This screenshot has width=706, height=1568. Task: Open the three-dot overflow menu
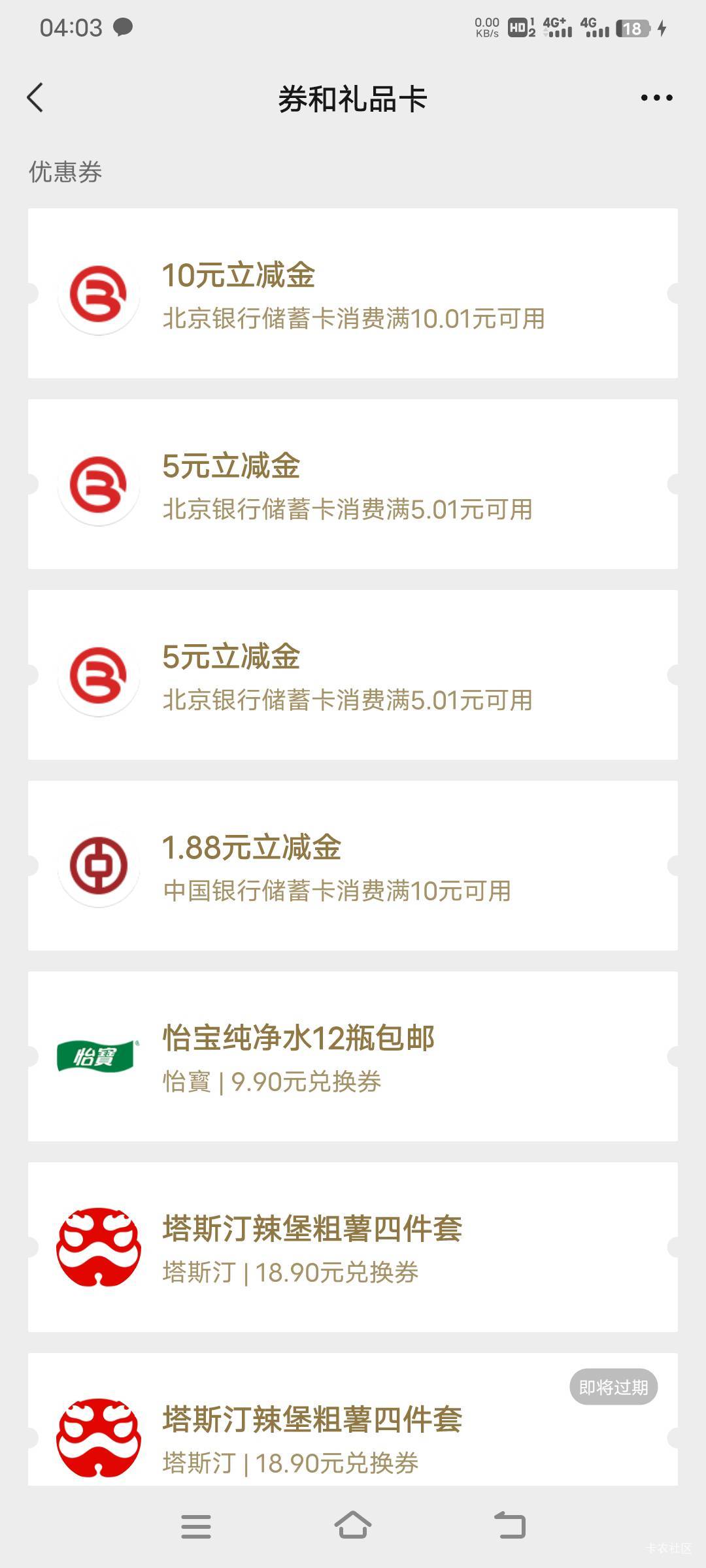[x=656, y=98]
